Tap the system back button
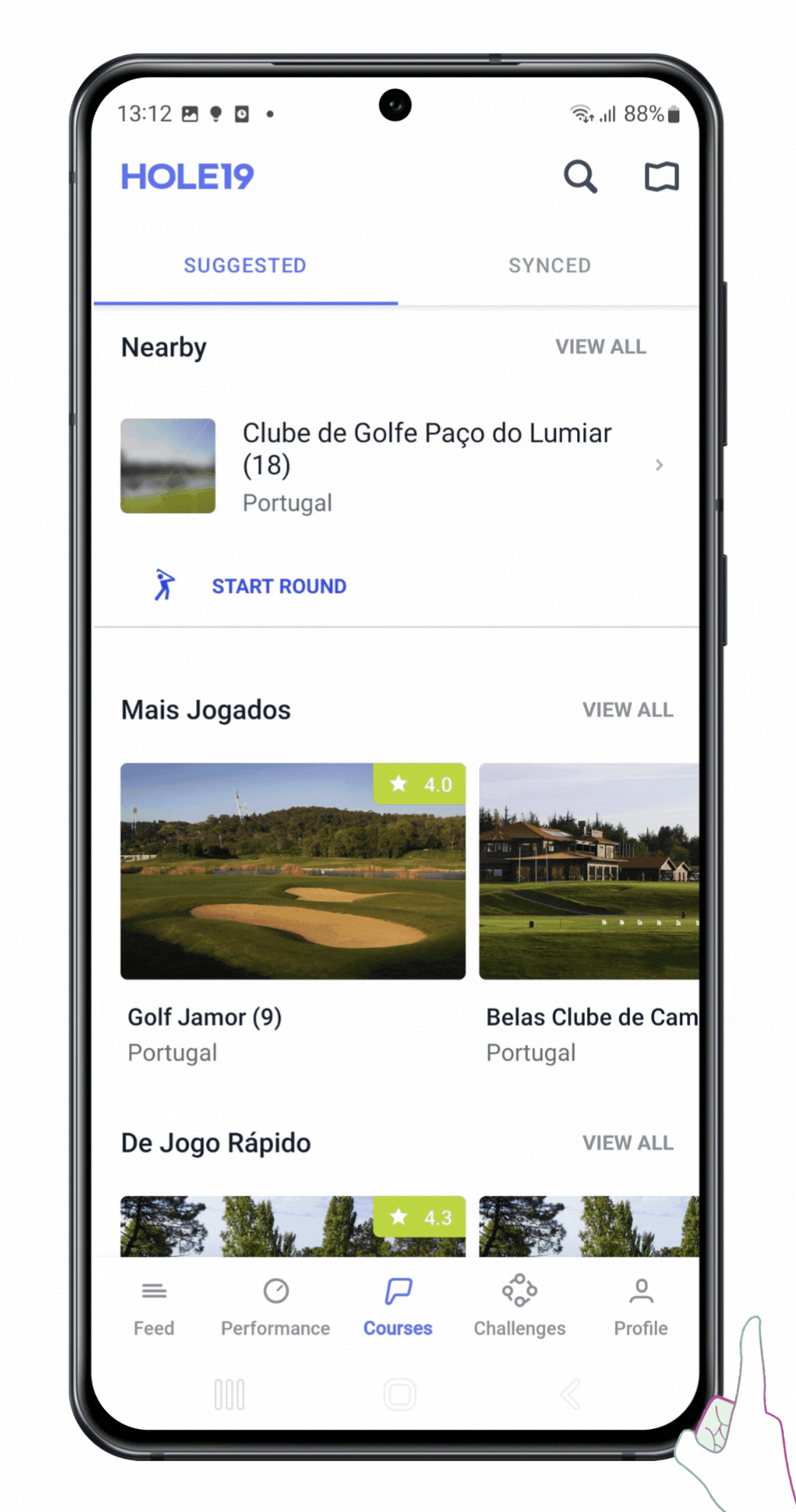 (x=570, y=1395)
